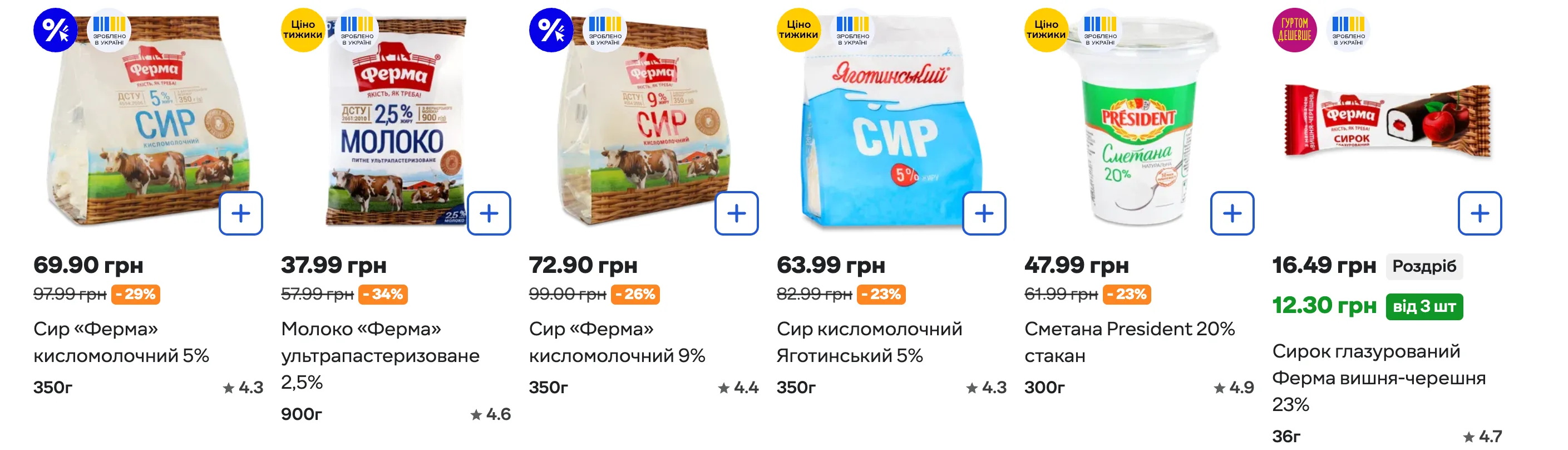Add Сир «Ферма» кисломолочний 5% to cart

[240, 213]
